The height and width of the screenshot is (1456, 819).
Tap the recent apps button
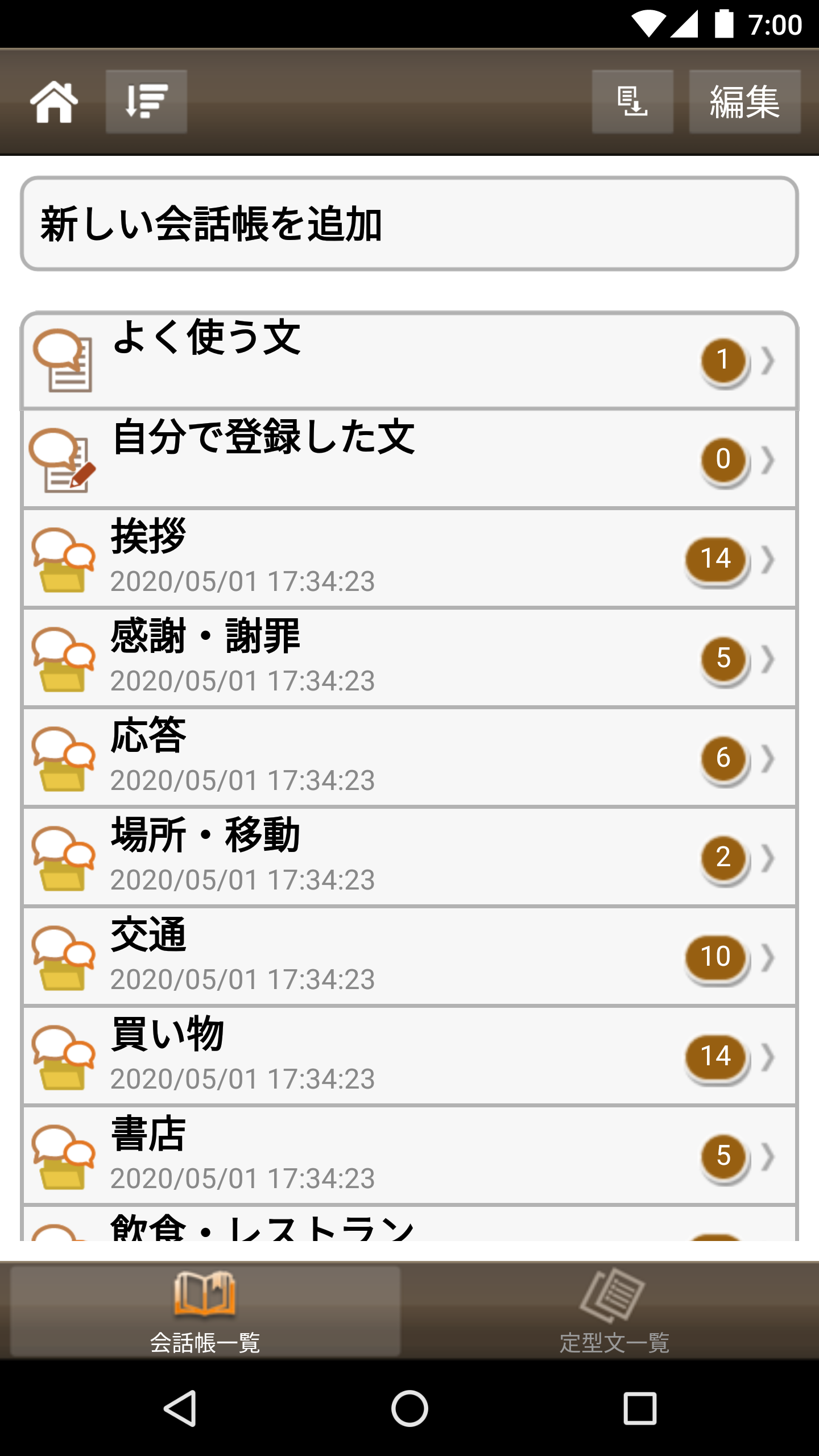(640, 1408)
